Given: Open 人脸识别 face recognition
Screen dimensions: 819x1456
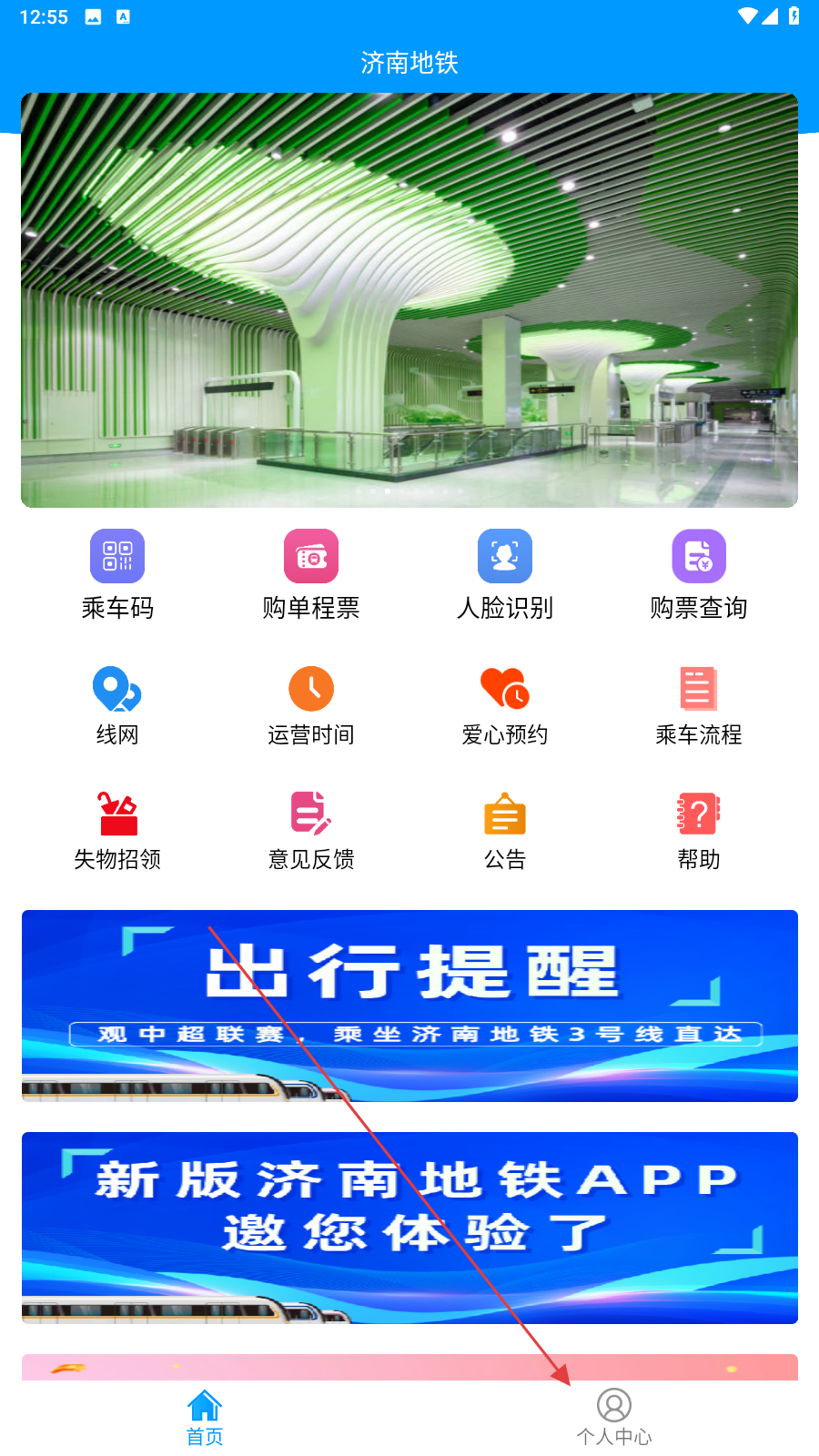Looking at the screenshot, I should (505, 573).
